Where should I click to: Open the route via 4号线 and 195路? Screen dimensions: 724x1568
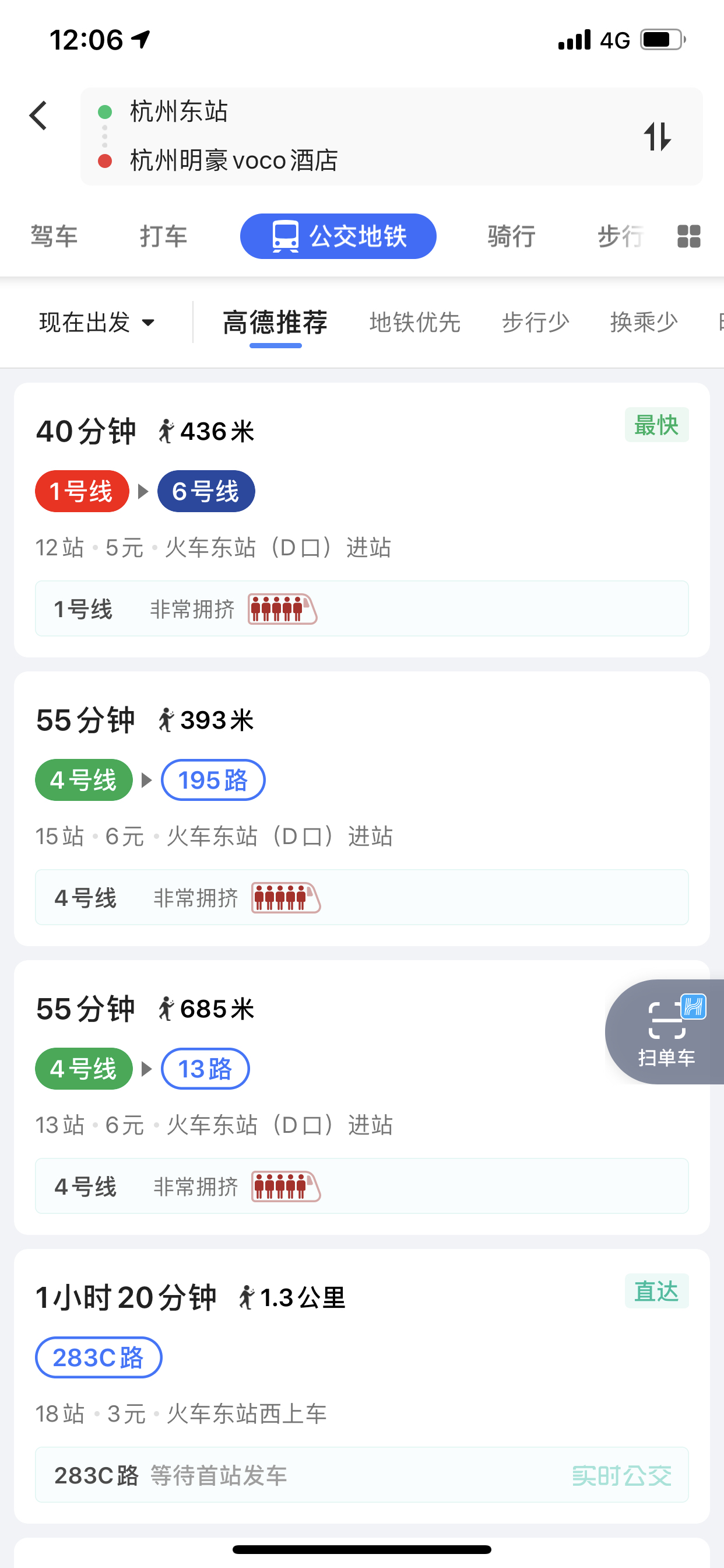coord(361,808)
